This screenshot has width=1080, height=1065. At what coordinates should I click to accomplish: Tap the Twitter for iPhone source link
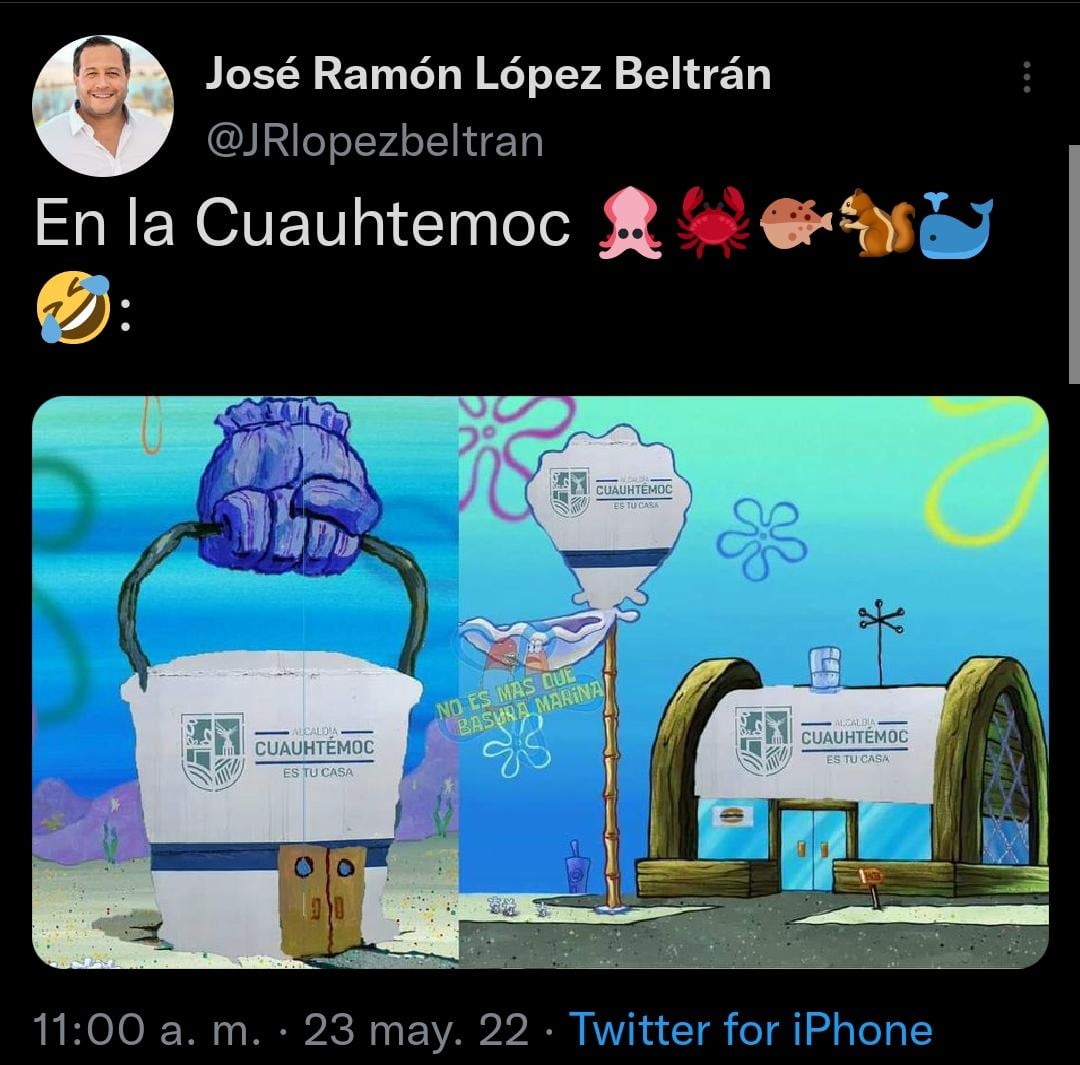(x=750, y=1029)
